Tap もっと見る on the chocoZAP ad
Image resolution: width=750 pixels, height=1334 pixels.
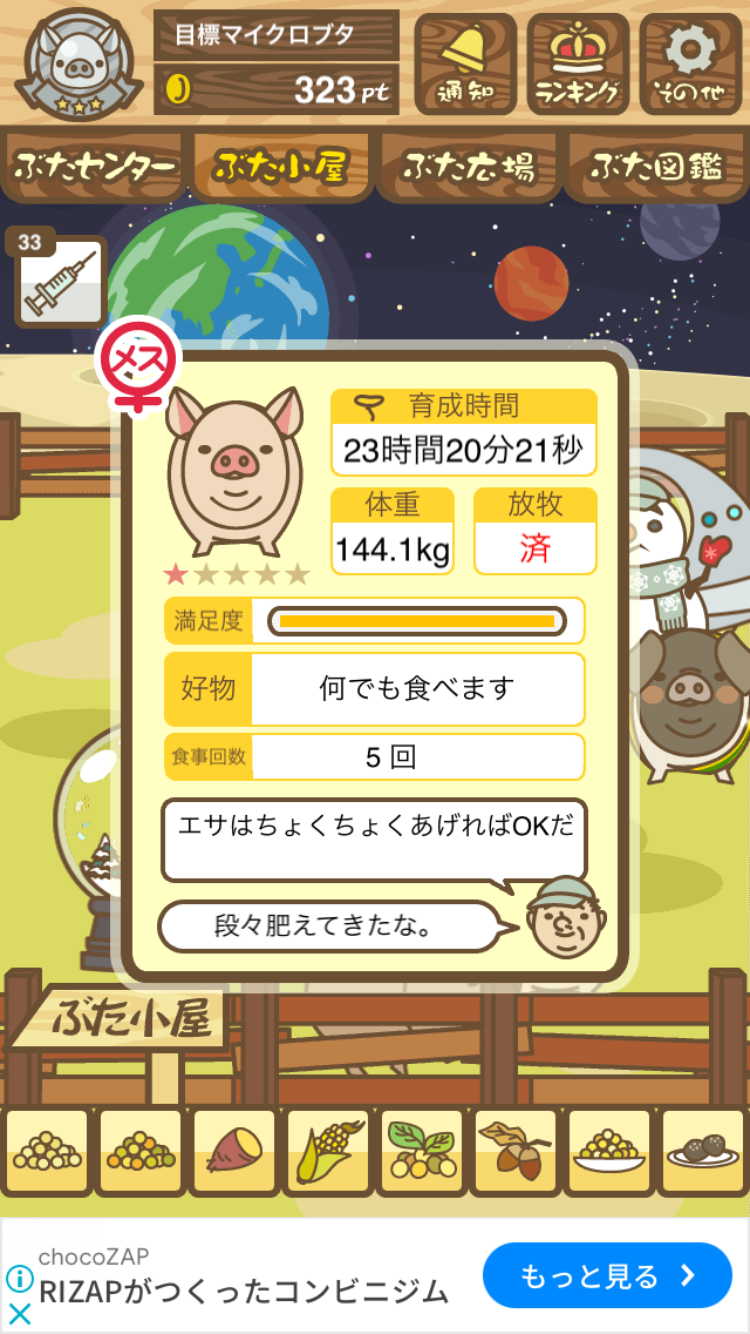(607, 1276)
